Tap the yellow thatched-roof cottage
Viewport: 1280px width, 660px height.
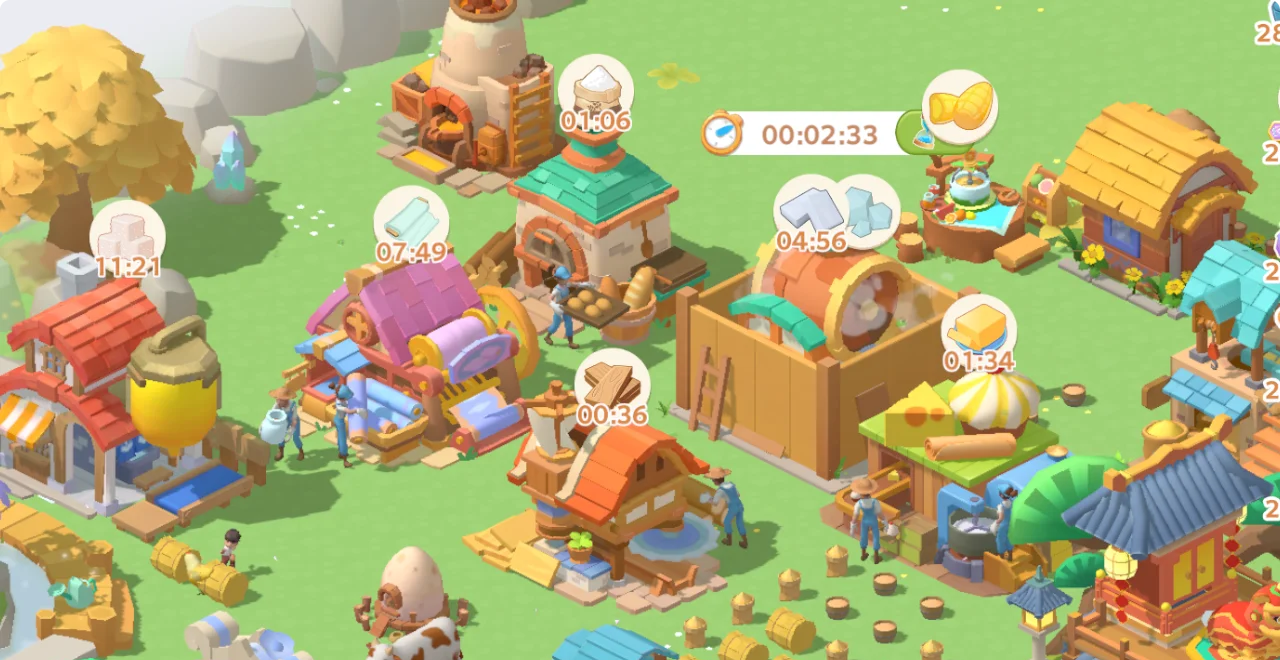[x=1150, y=190]
